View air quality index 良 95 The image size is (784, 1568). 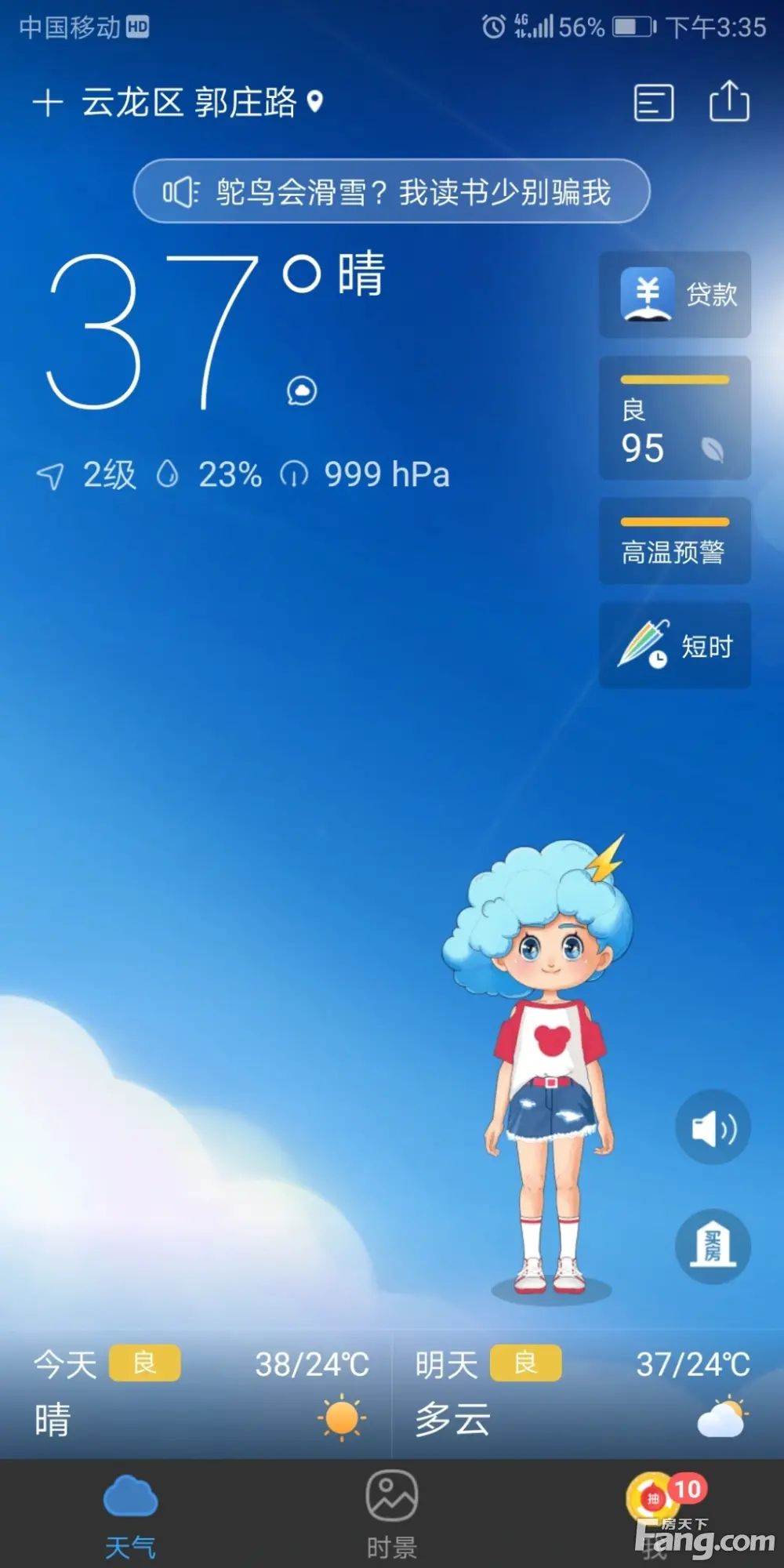675,419
